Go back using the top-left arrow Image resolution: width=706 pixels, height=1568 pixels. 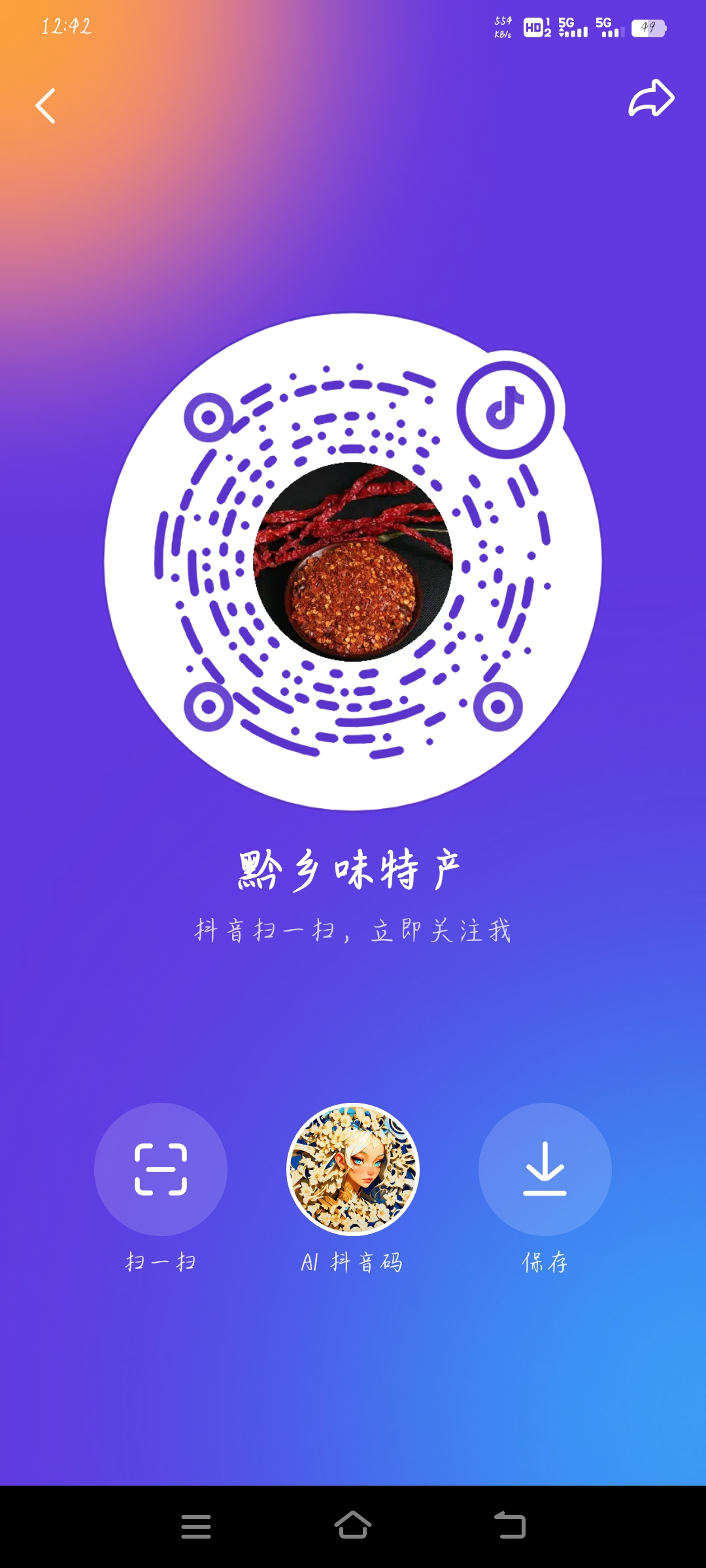coord(45,106)
